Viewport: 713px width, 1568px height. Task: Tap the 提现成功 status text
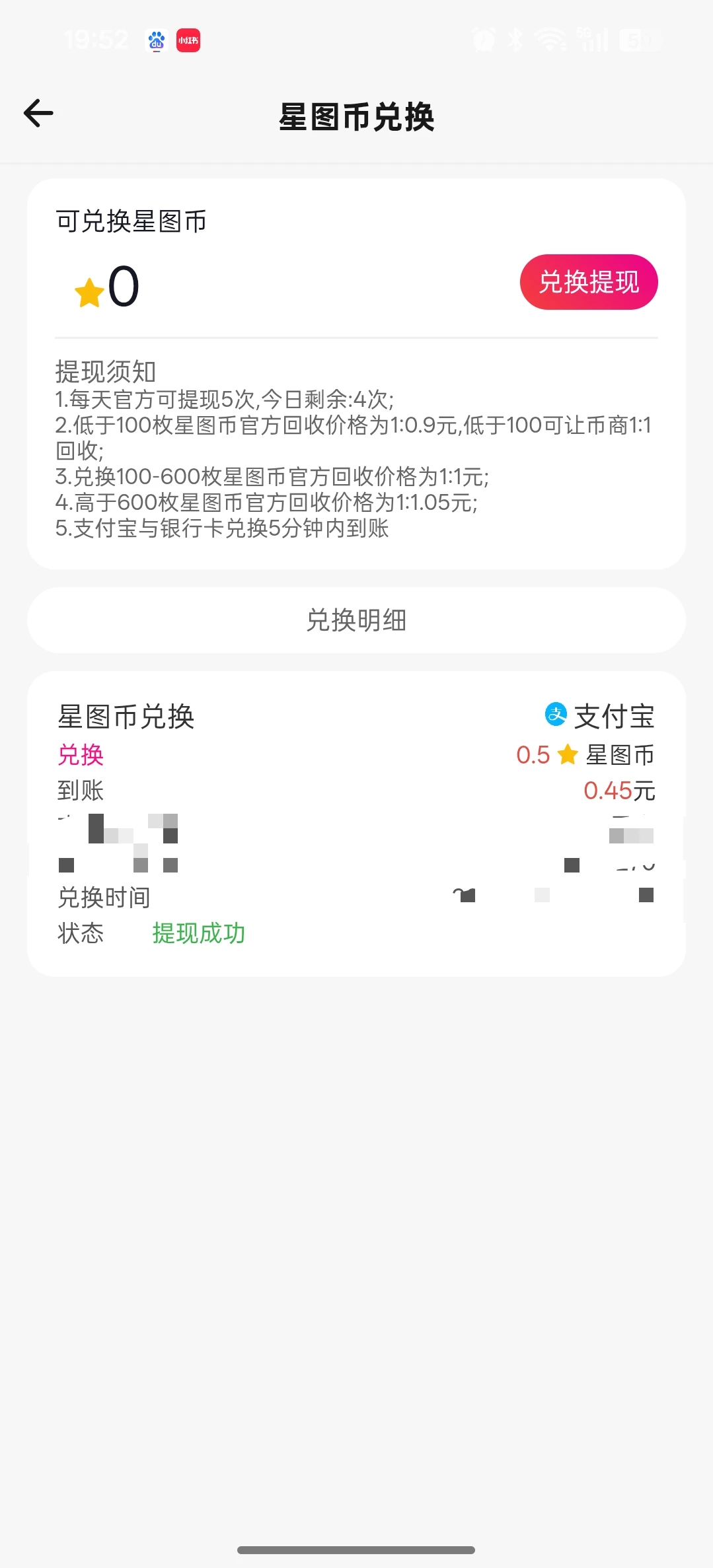pyautogui.click(x=198, y=933)
